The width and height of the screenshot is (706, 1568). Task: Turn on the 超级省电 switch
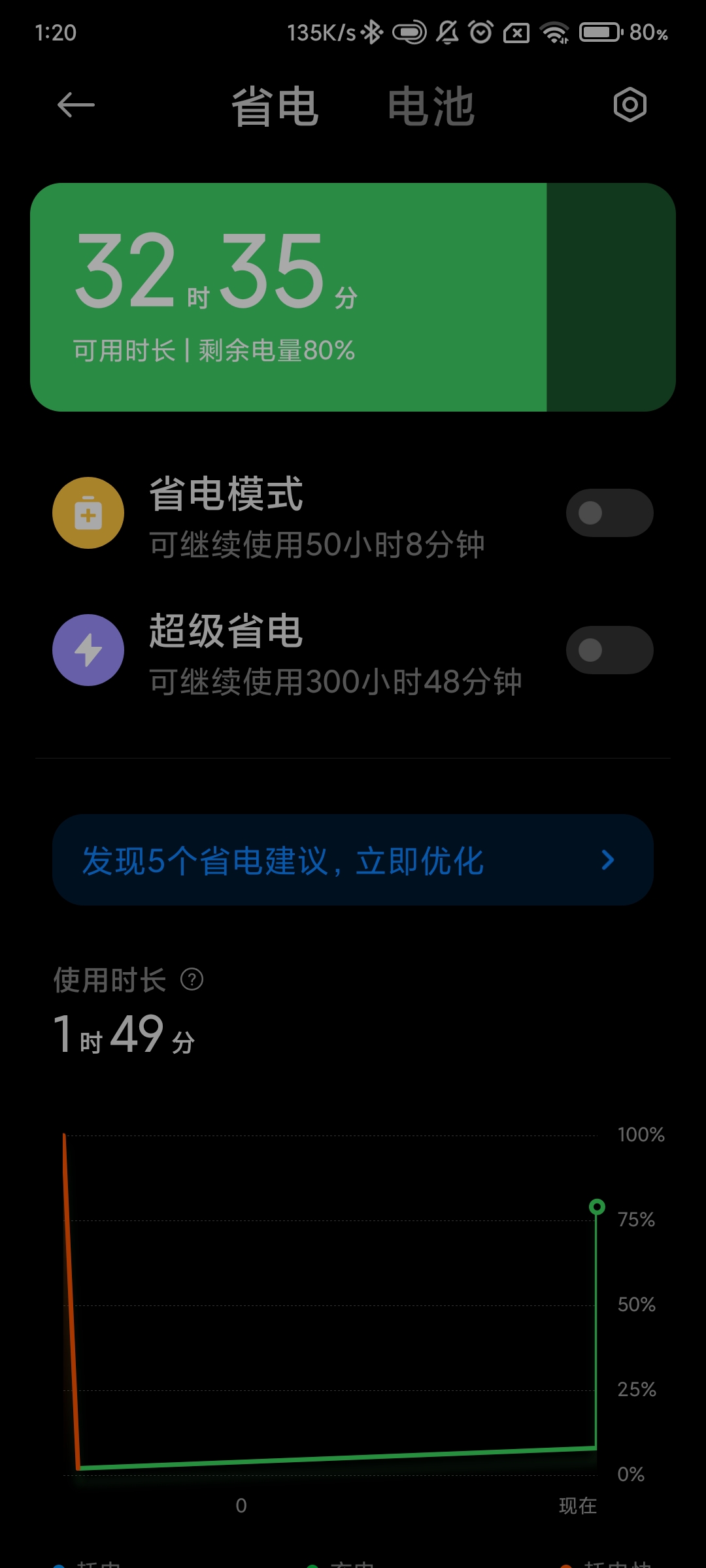click(x=610, y=650)
